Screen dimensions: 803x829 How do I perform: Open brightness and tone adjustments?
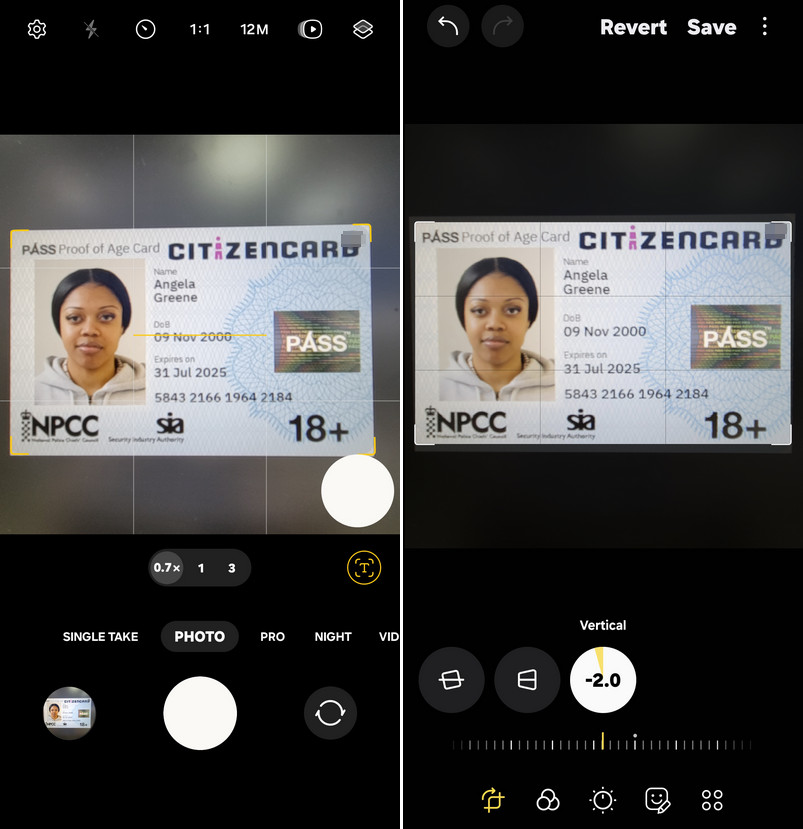pyautogui.click(x=603, y=800)
